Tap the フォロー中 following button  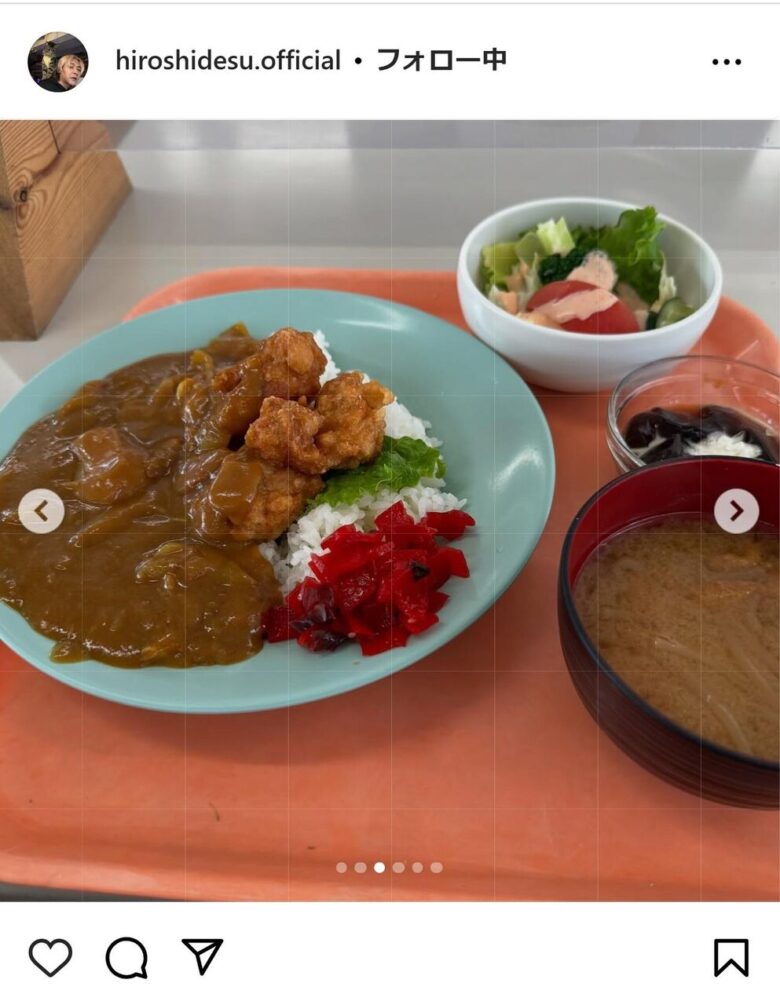pyautogui.click(x=441, y=61)
